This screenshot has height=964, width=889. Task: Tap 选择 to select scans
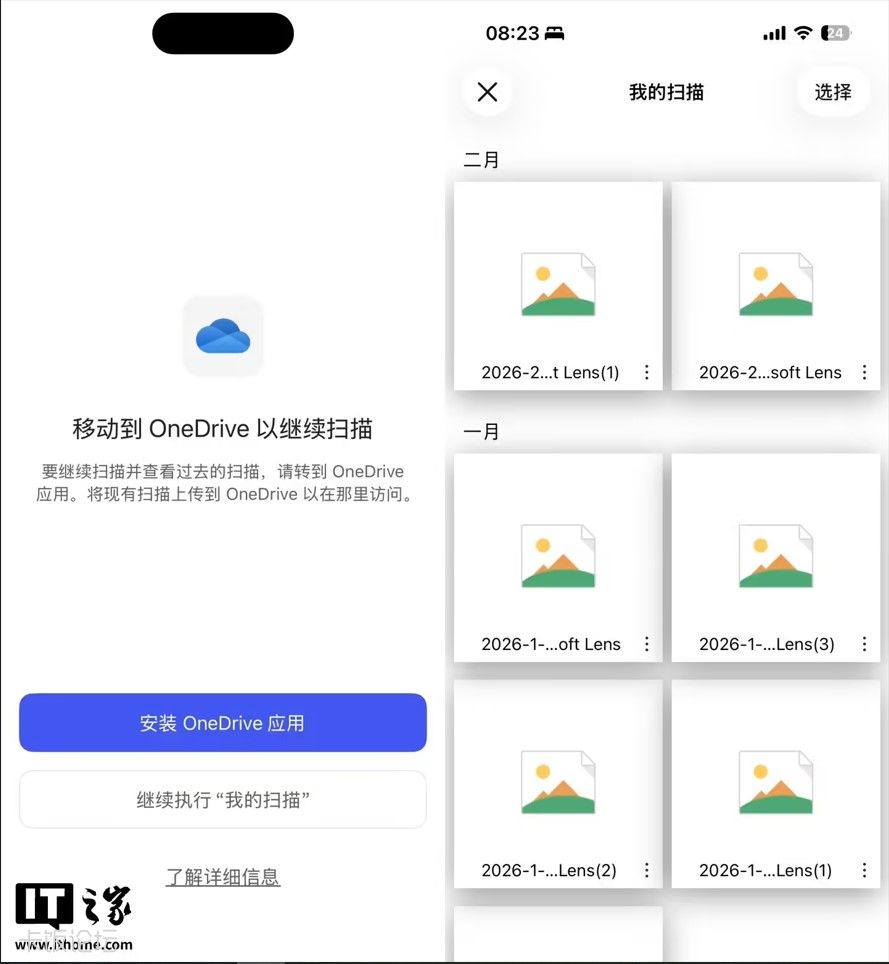point(832,92)
